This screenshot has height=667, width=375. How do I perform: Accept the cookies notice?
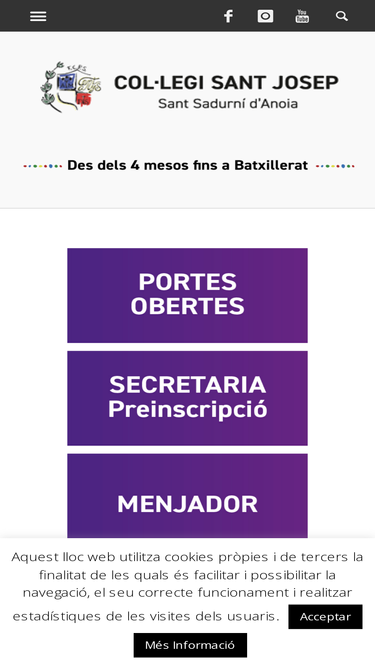click(x=325, y=616)
